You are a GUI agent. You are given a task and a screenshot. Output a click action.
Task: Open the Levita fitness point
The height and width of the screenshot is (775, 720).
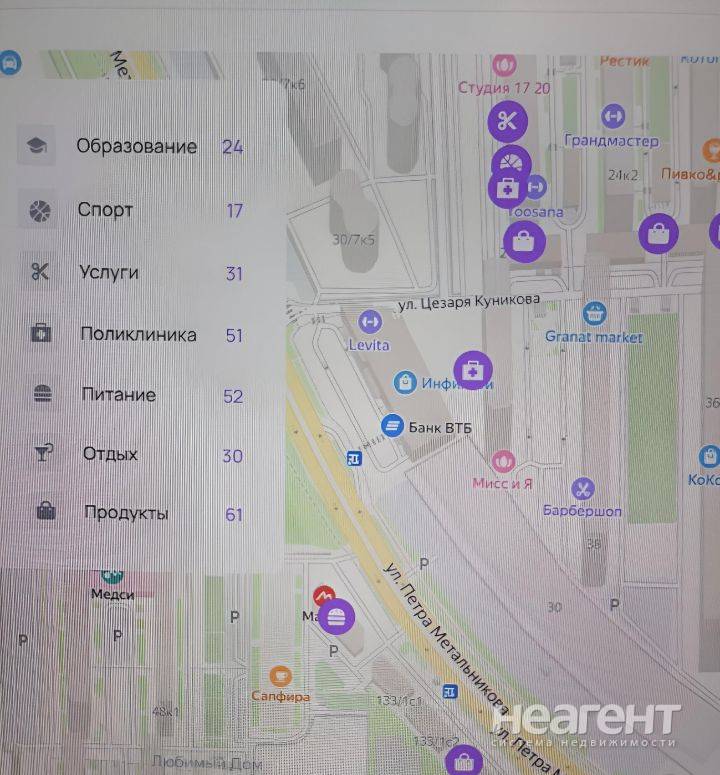click(x=369, y=322)
